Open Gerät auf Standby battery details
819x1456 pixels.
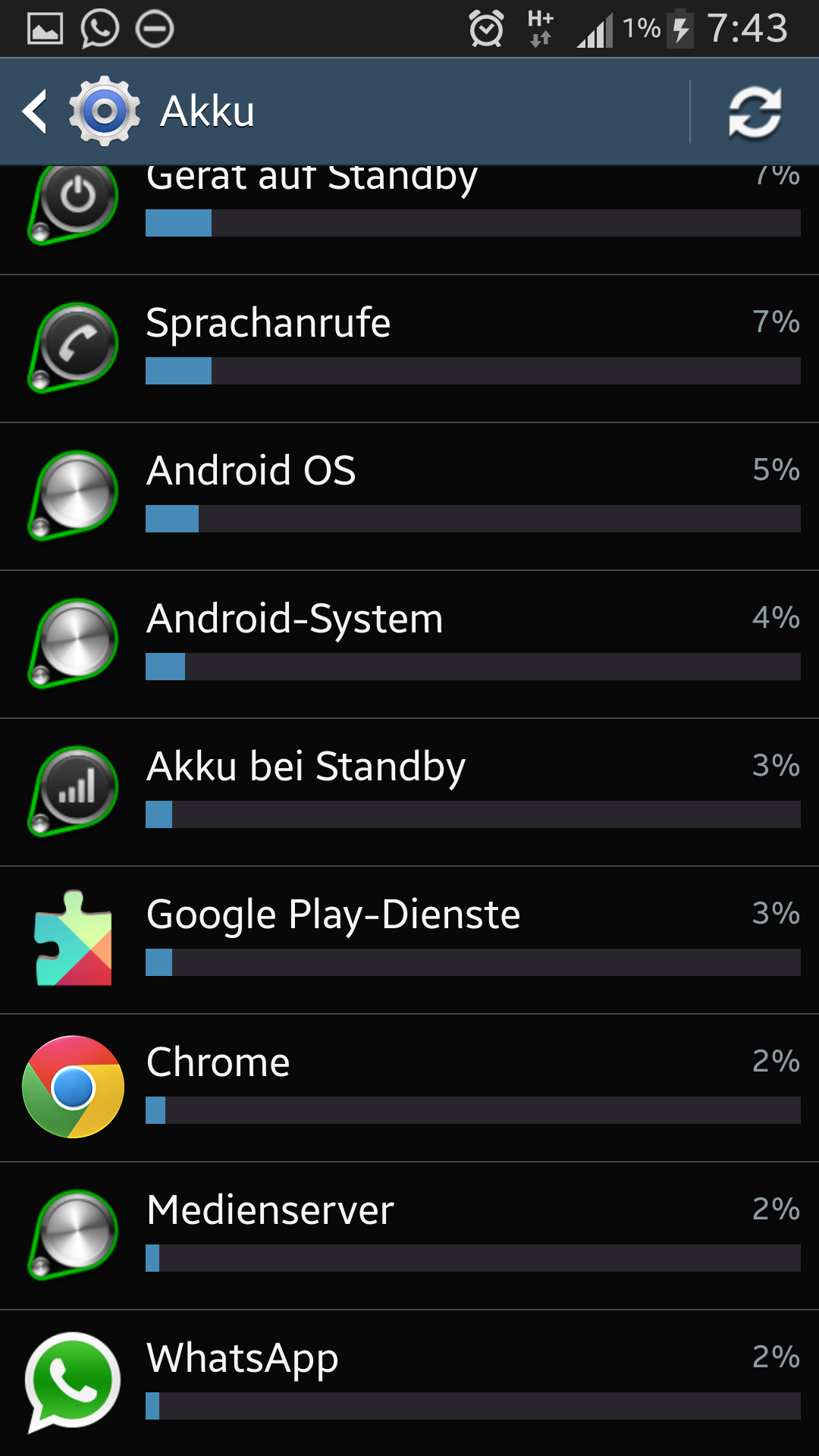(x=409, y=220)
